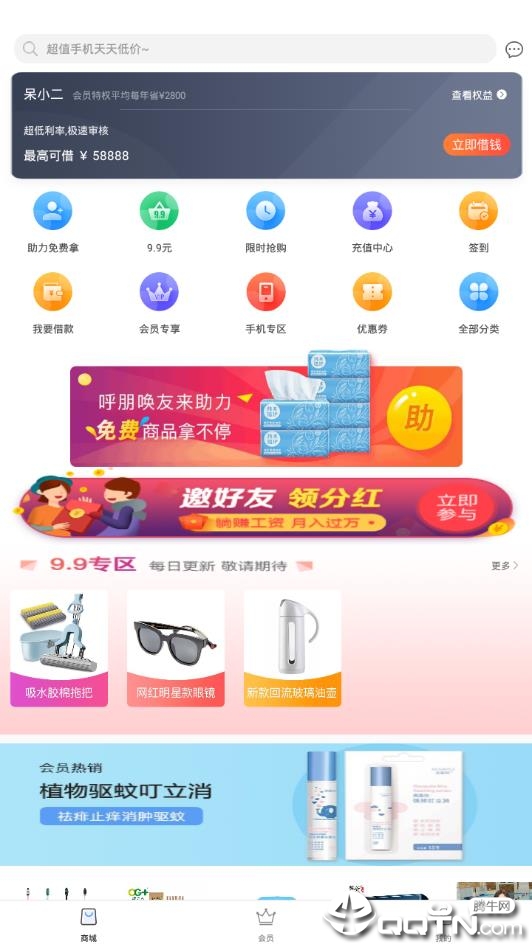Open 限时抢购 flash sale
The width and height of the screenshot is (532, 944).
266,222
